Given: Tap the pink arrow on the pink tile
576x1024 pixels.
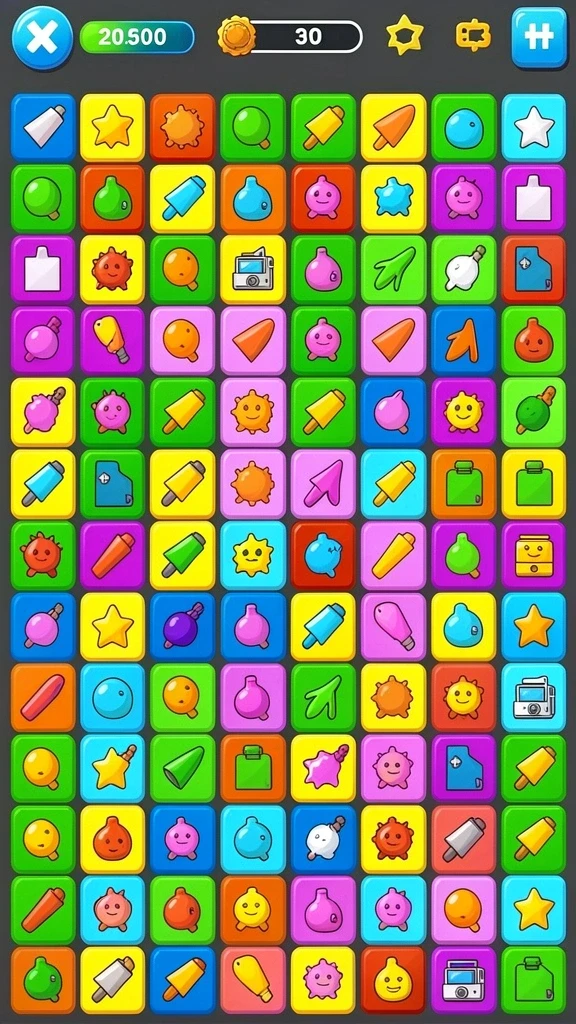Looking at the screenshot, I should click(323, 483).
